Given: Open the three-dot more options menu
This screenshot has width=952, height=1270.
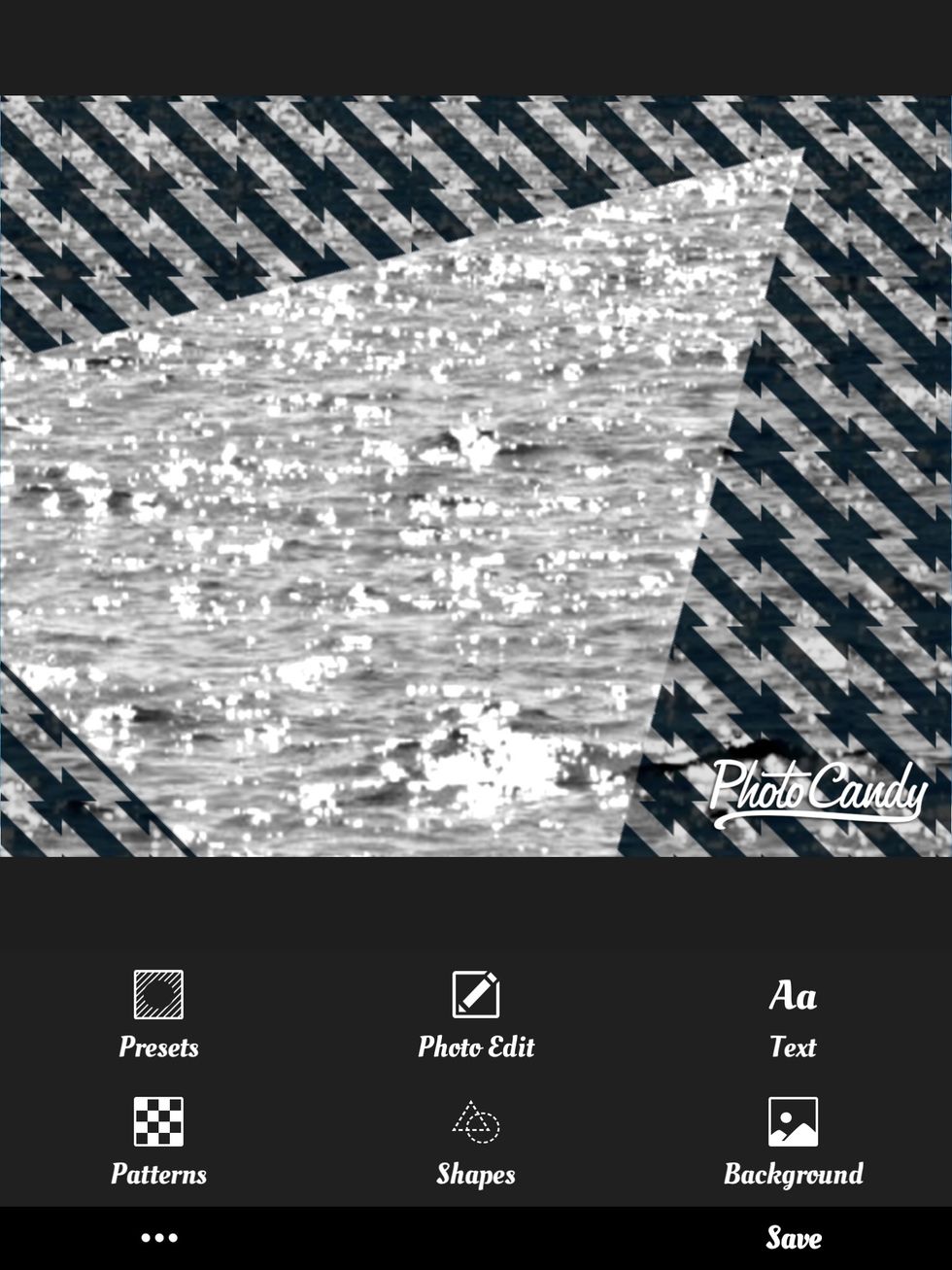Looking at the screenshot, I should point(159,1237).
